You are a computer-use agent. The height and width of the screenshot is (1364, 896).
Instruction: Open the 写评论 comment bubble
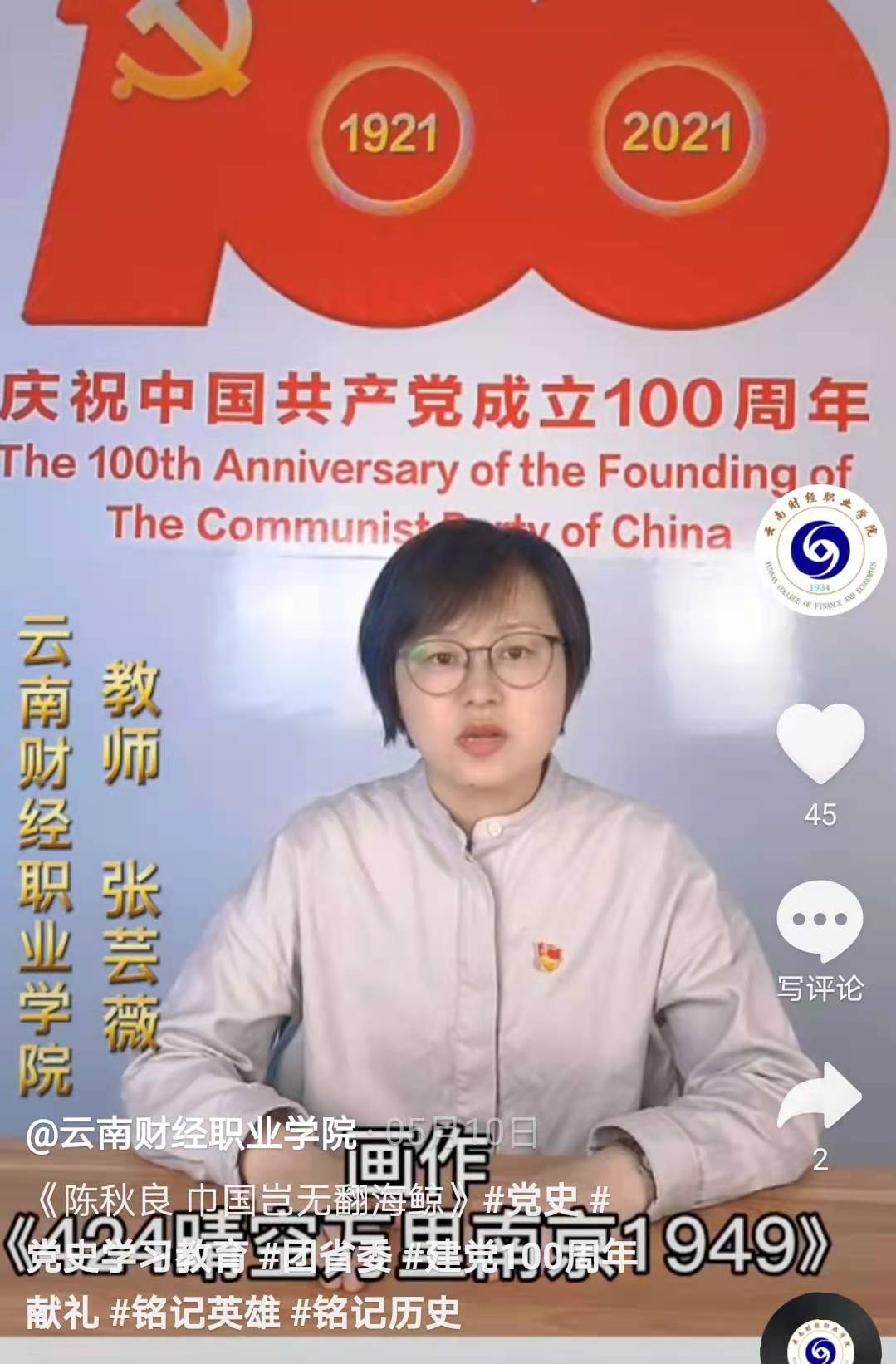point(820,920)
